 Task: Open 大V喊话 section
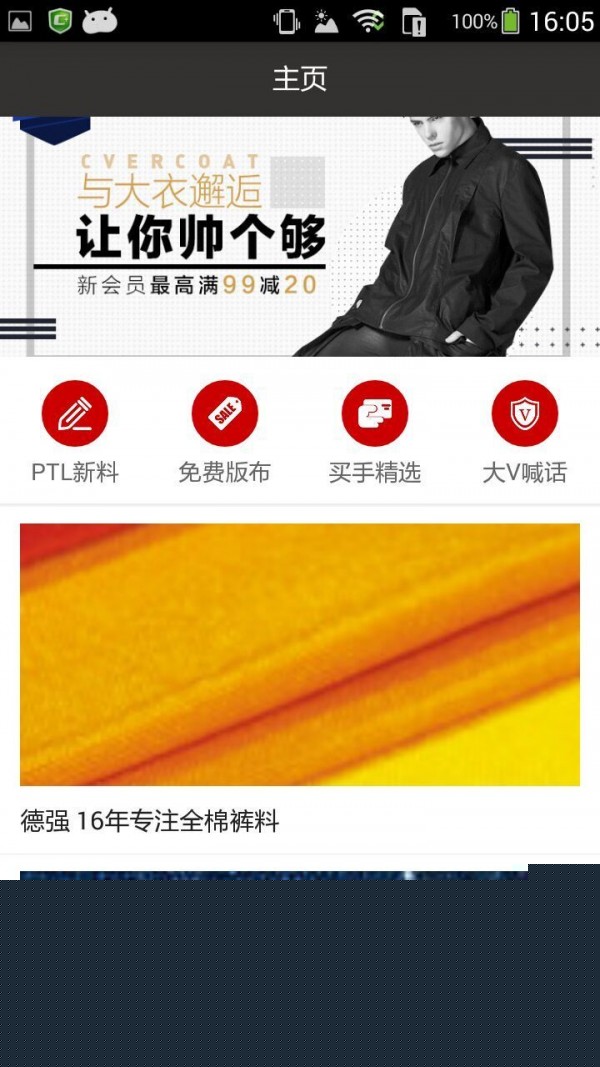point(524,432)
